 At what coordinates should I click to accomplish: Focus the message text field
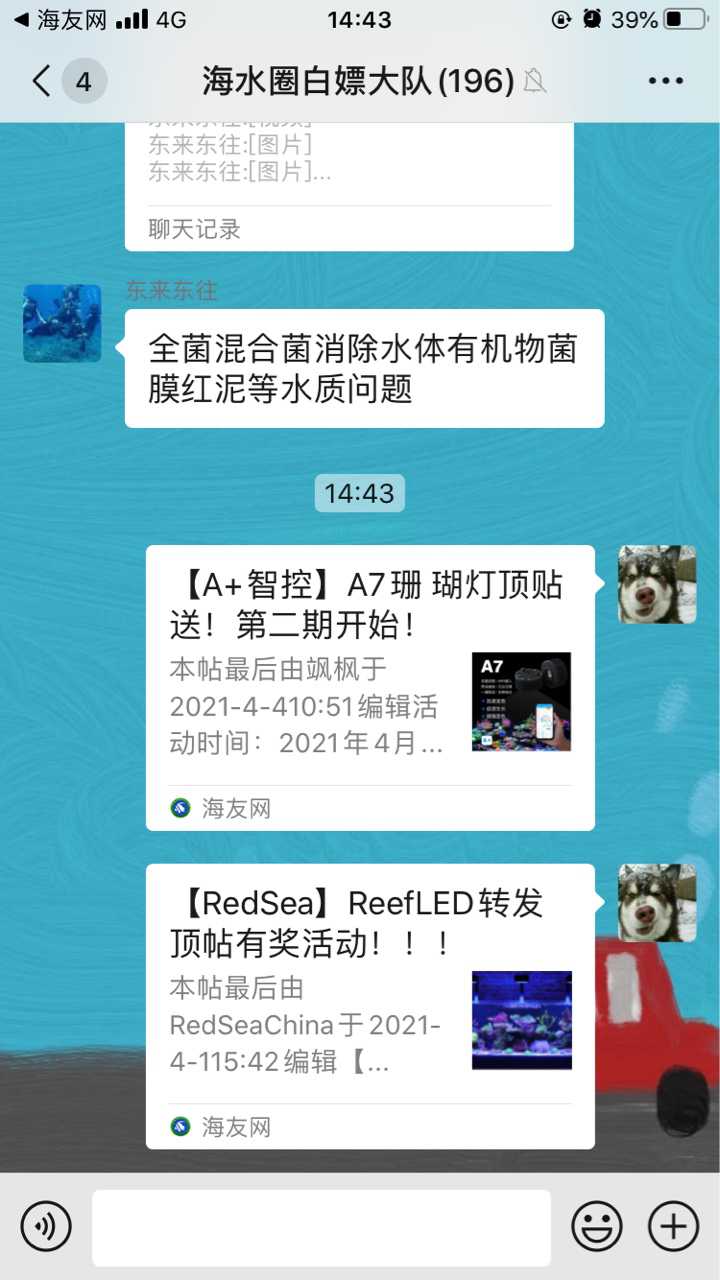pyautogui.click(x=321, y=1227)
